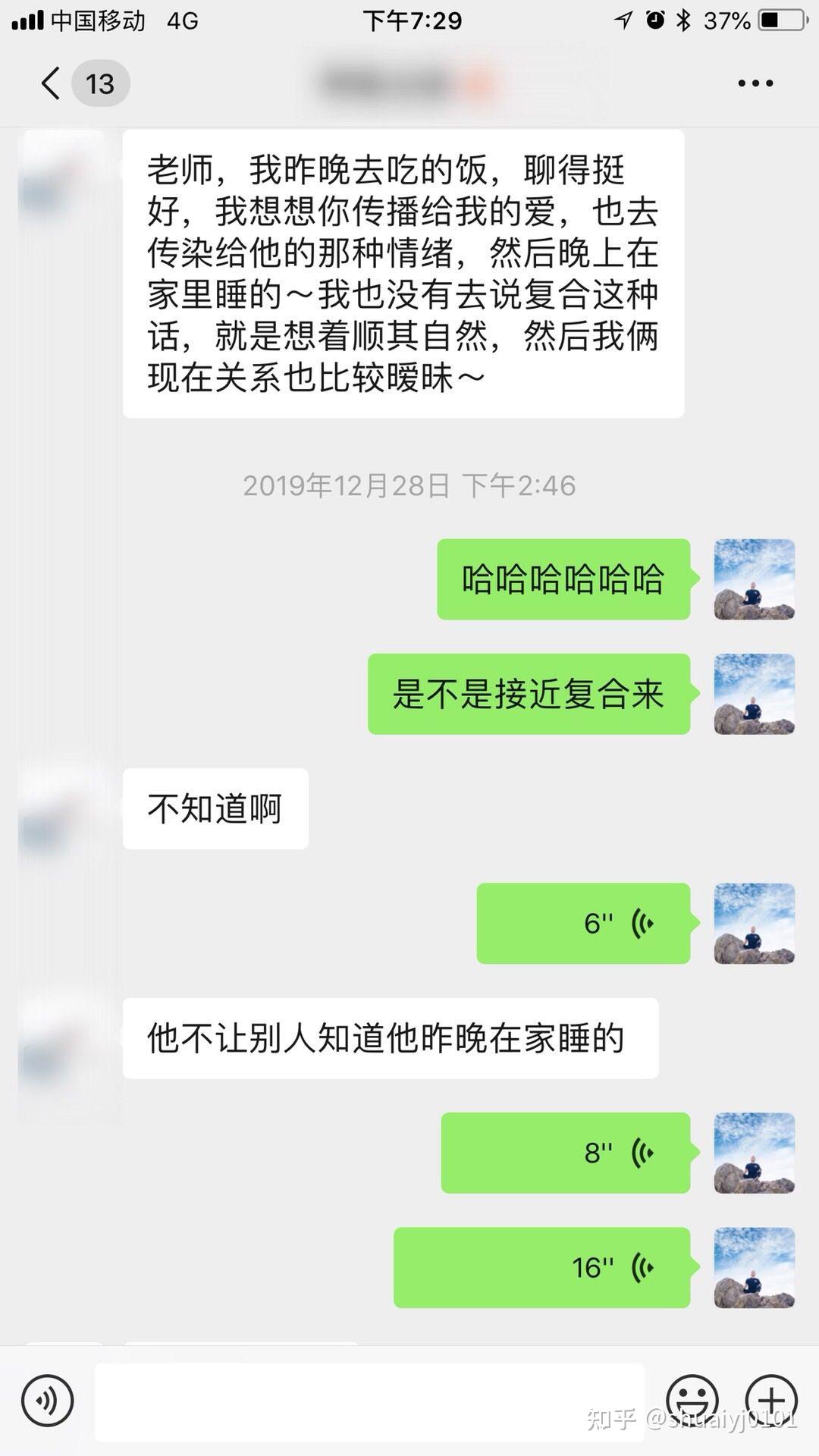Switch to voice input mode
Image resolution: width=819 pixels, height=1456 pixels.
48,1401
